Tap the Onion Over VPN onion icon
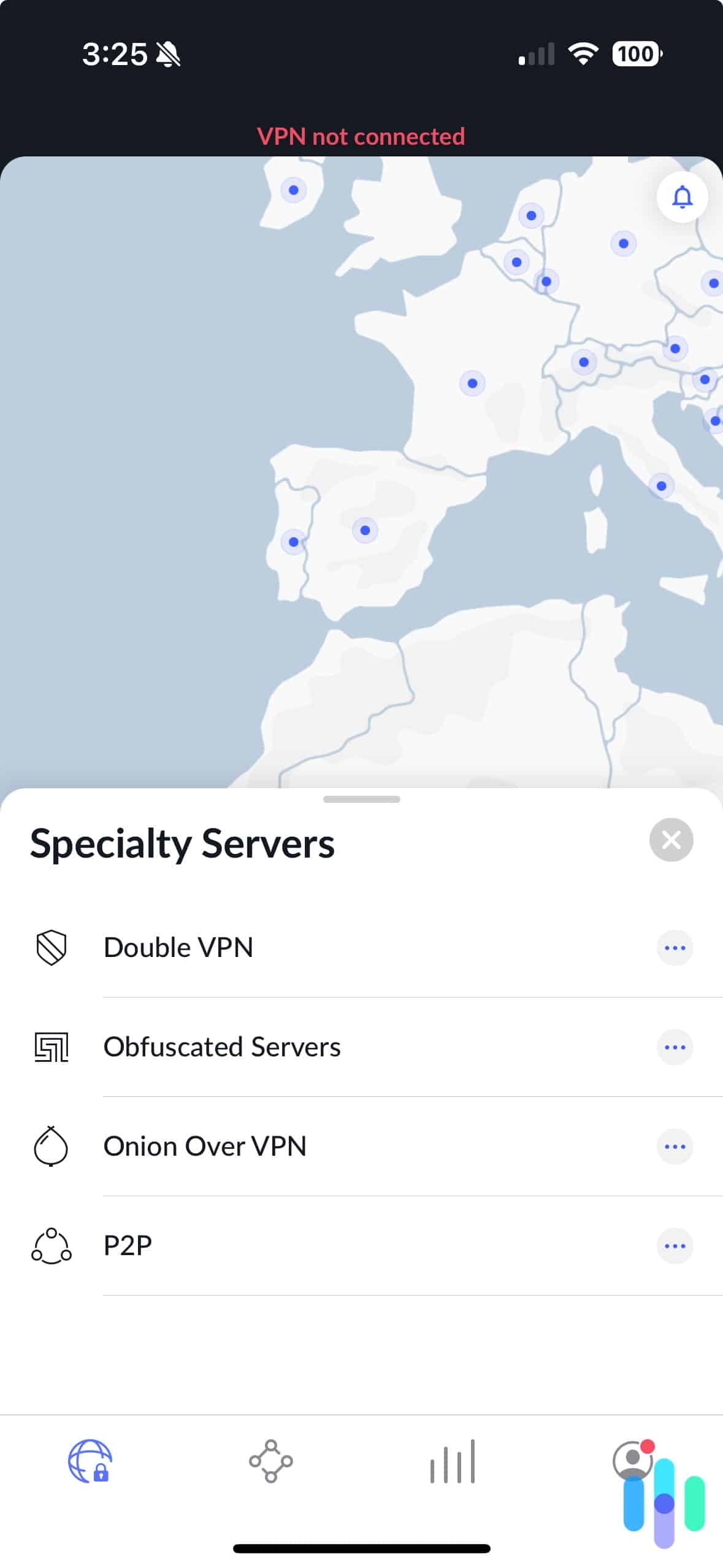The width and height of the screenshot is (723, 1568). tap(52, 1146)
